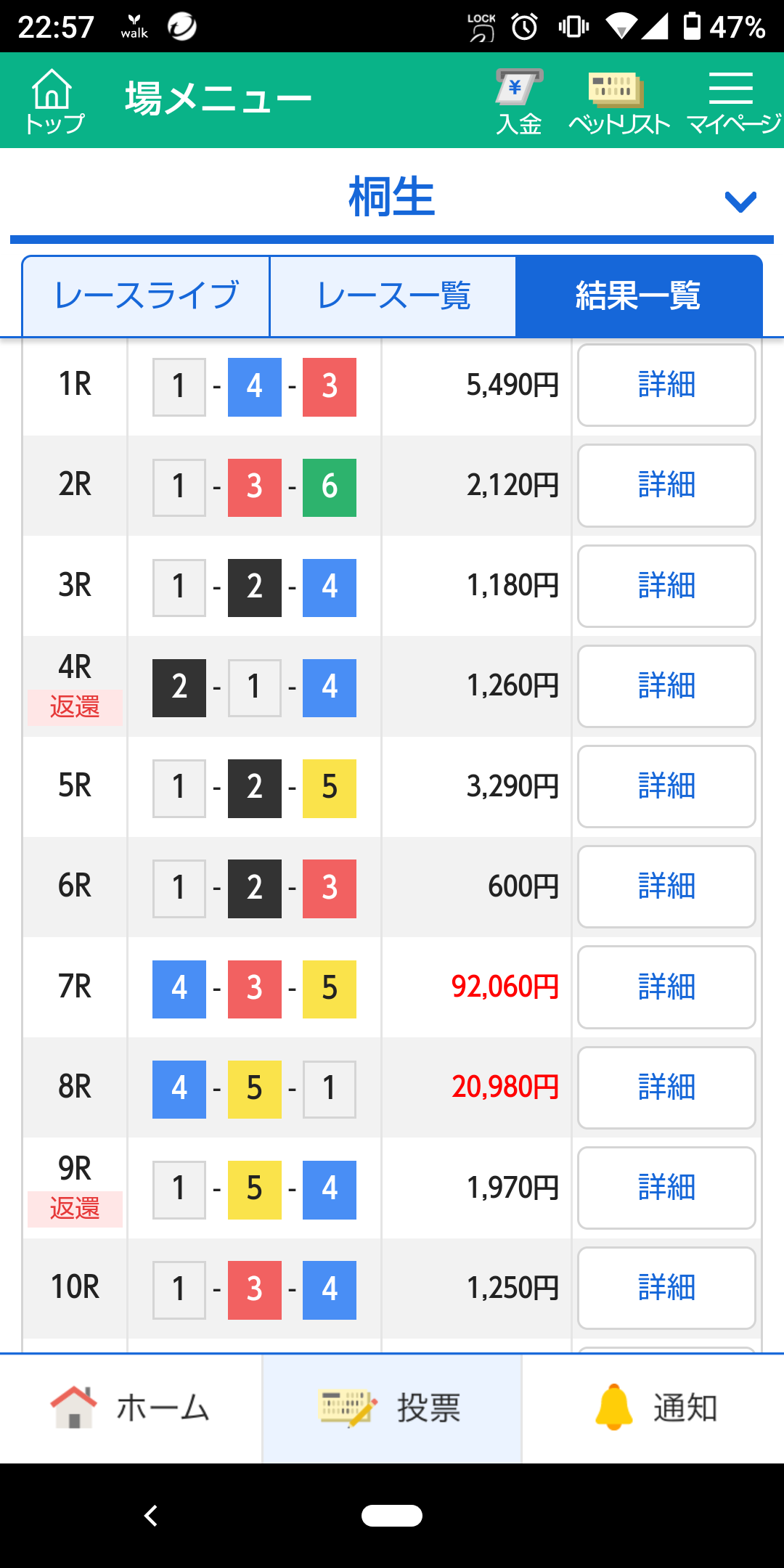
Task: Tap the system back arrow
Action: click(x=151, y=1516)
